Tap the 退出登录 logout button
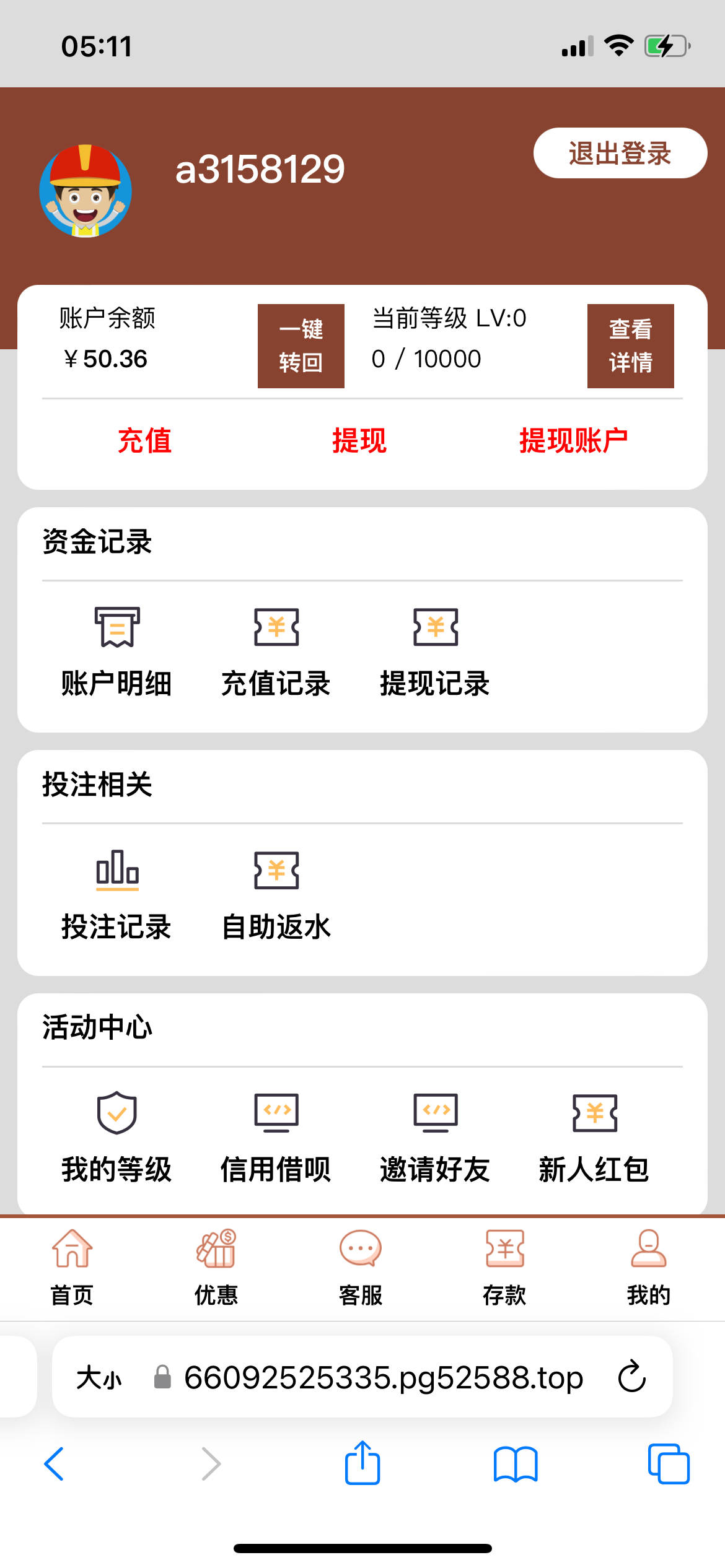 (620, 154)
